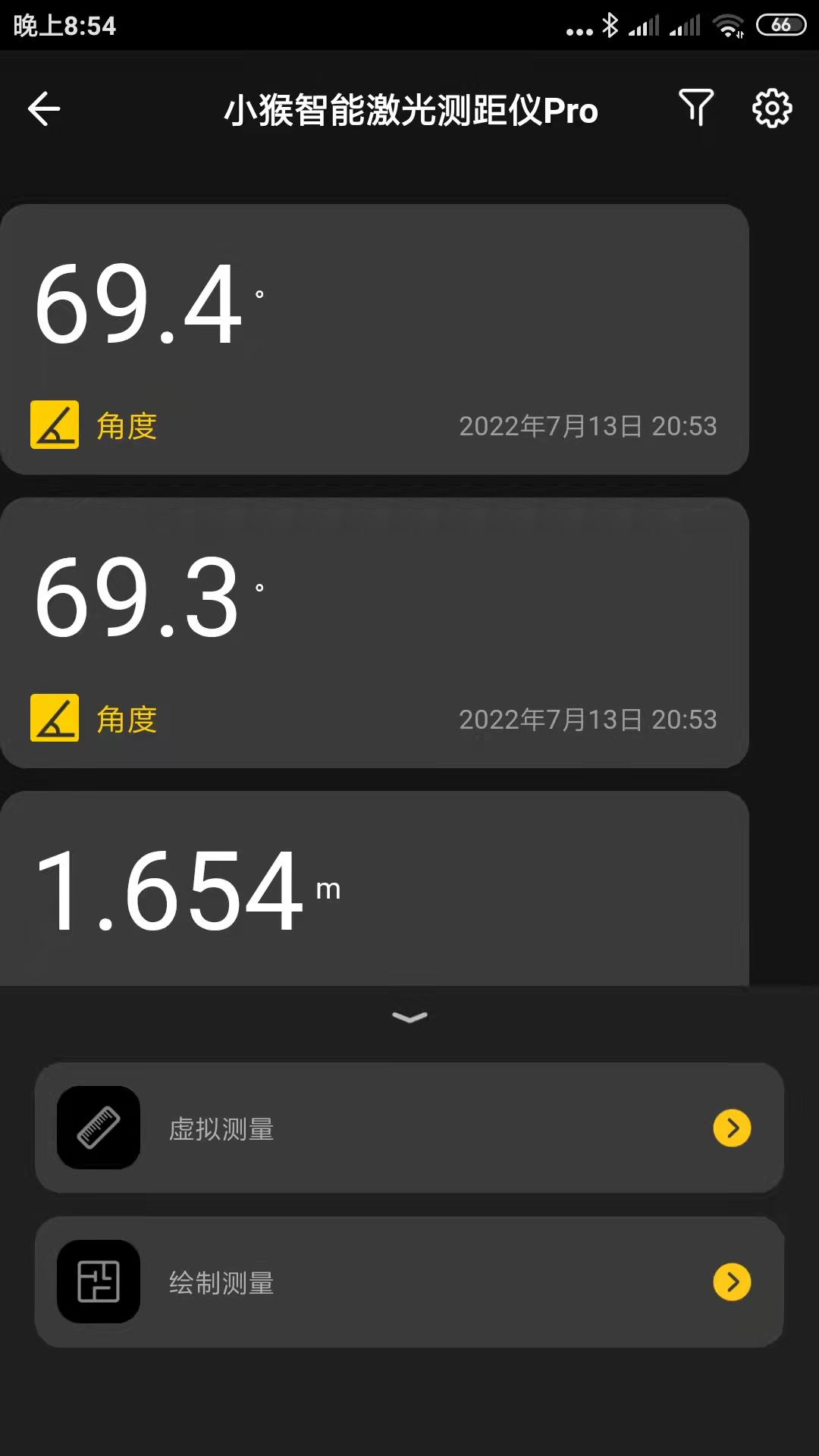Collapse the bottom panel using the chevron

409,1018
